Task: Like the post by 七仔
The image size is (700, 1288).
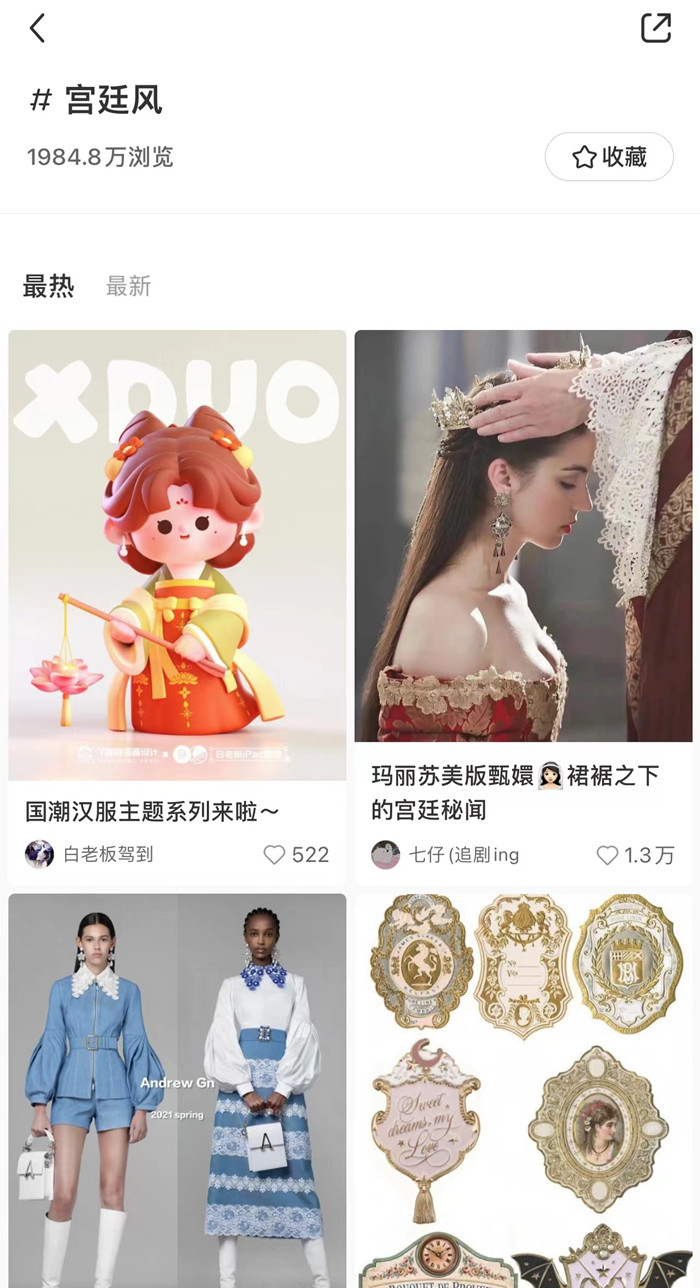Action: pyautogui.click(x=607, y=855)
